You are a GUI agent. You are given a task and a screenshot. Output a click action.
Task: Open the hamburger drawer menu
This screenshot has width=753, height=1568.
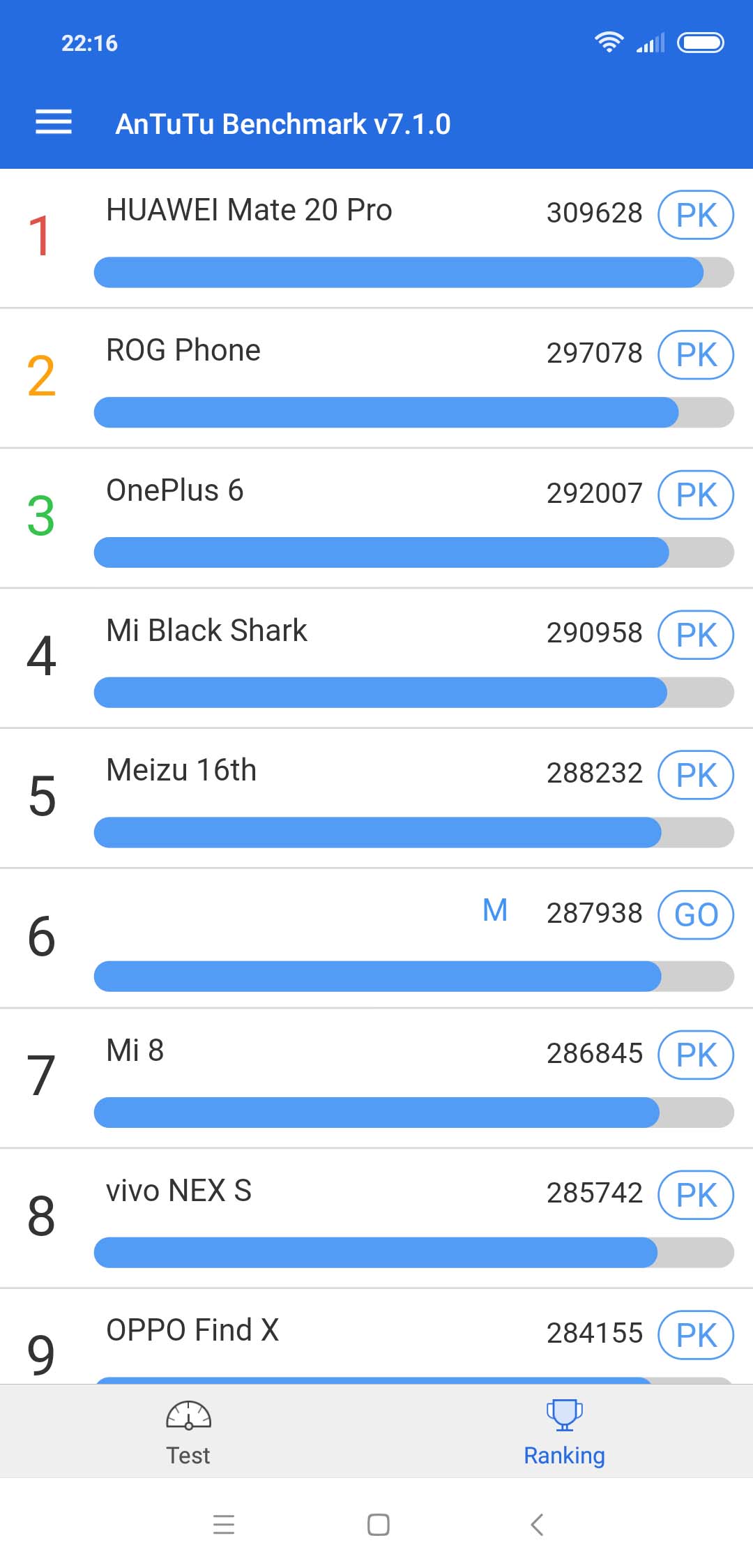(54, 122)
